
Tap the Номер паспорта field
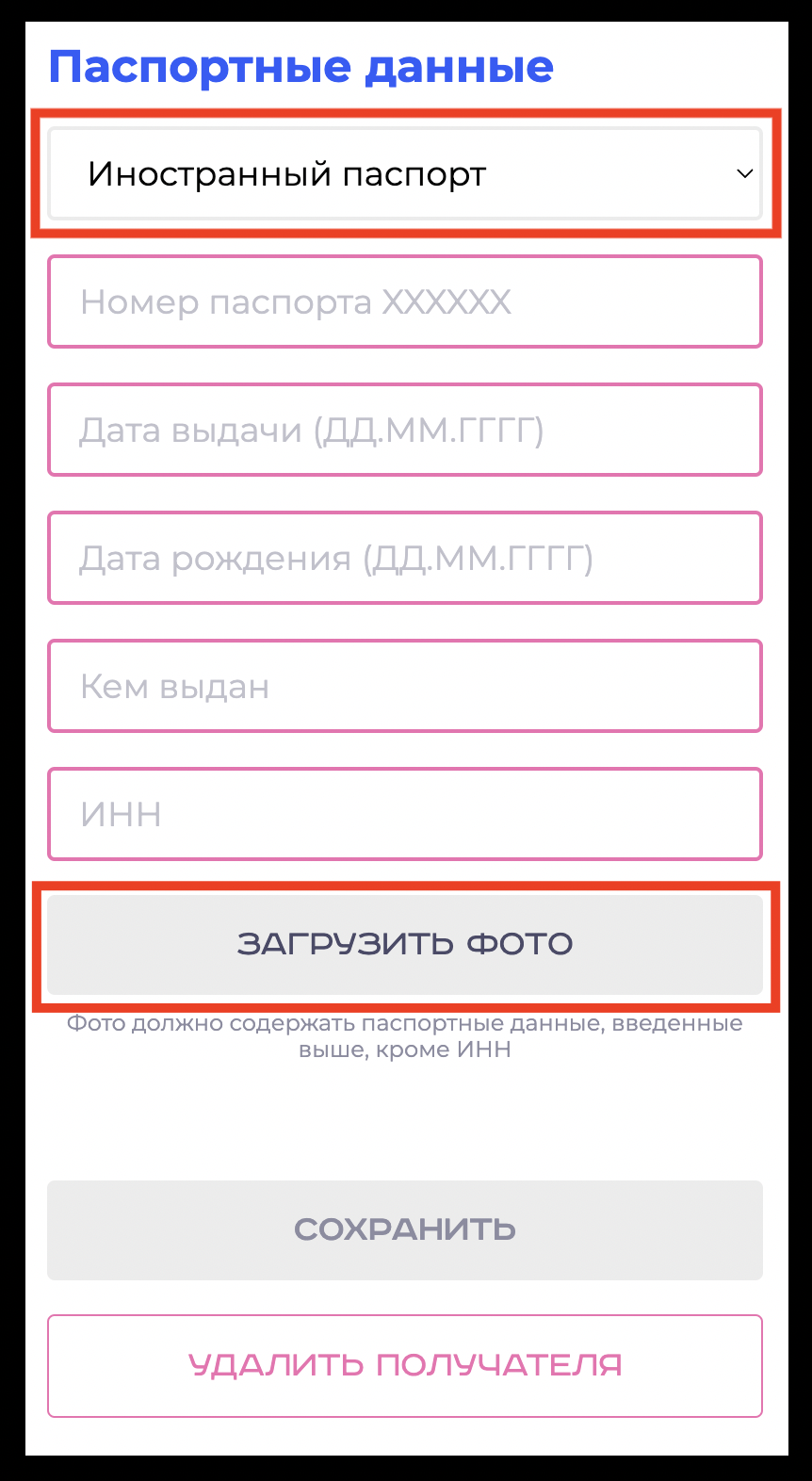(405, 301)
